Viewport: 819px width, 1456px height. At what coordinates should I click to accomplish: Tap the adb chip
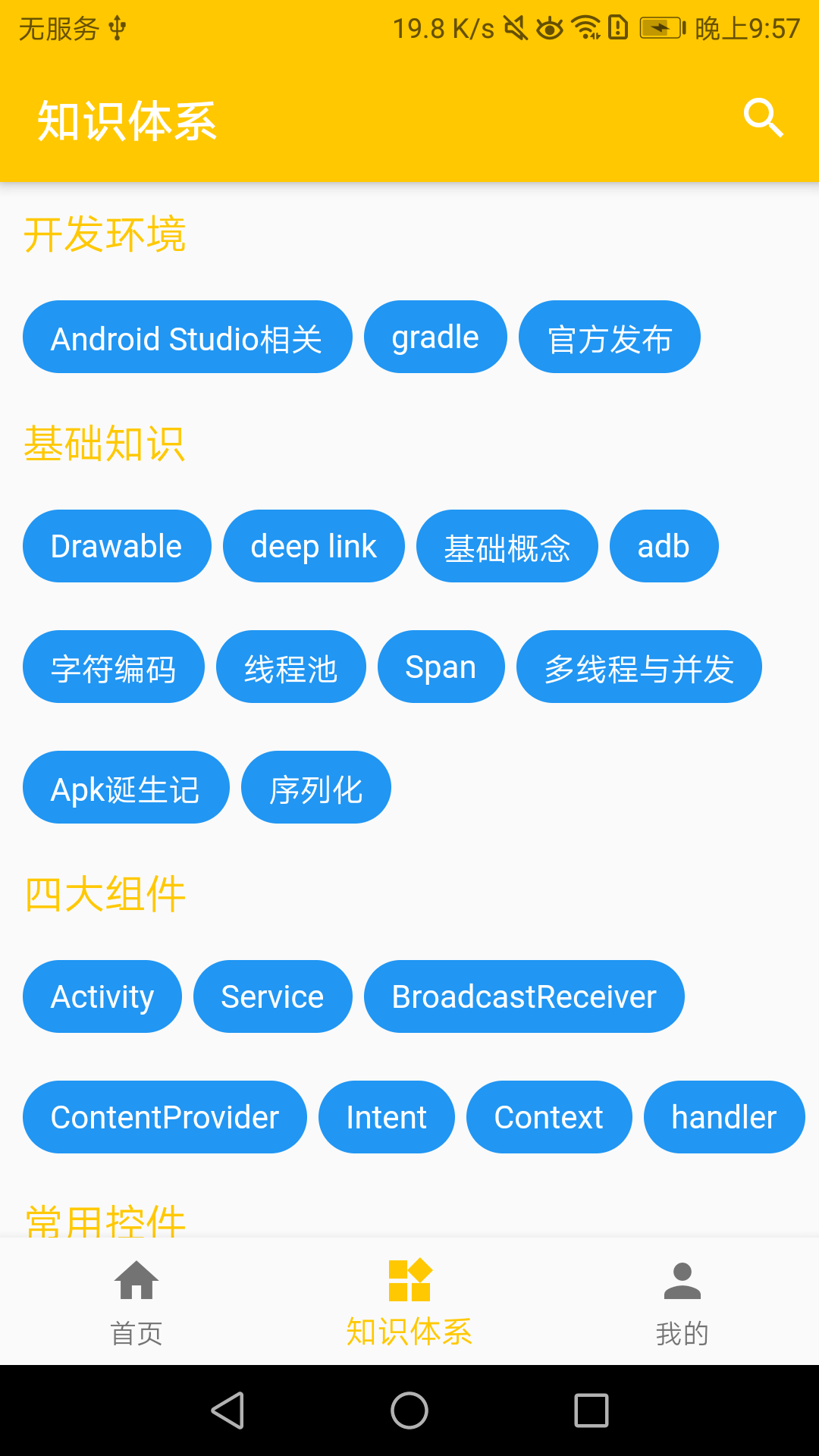(x=664, y=546)
